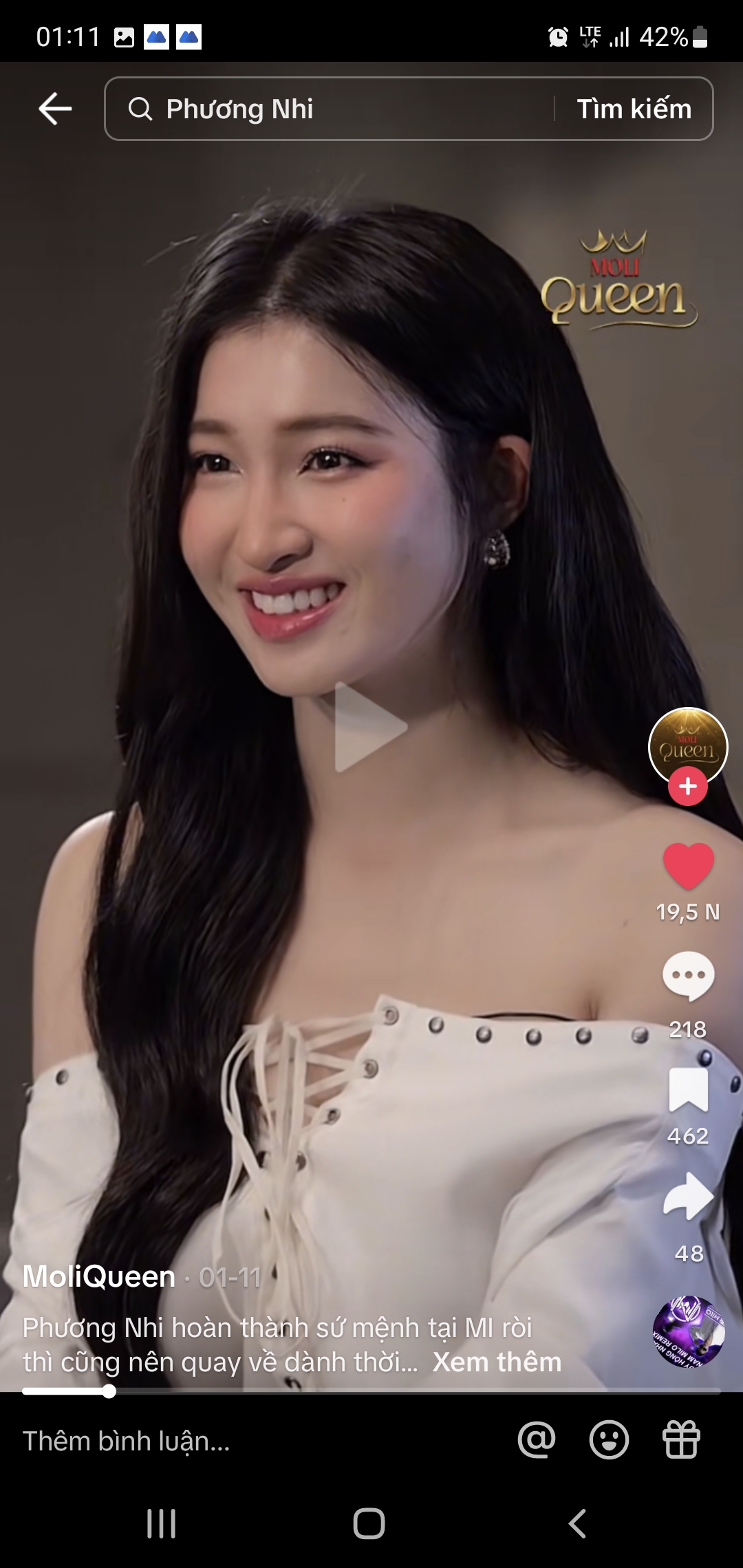Tap the Android home navigation button
Screen dimensions: 743x1568
click(370, 1523)
